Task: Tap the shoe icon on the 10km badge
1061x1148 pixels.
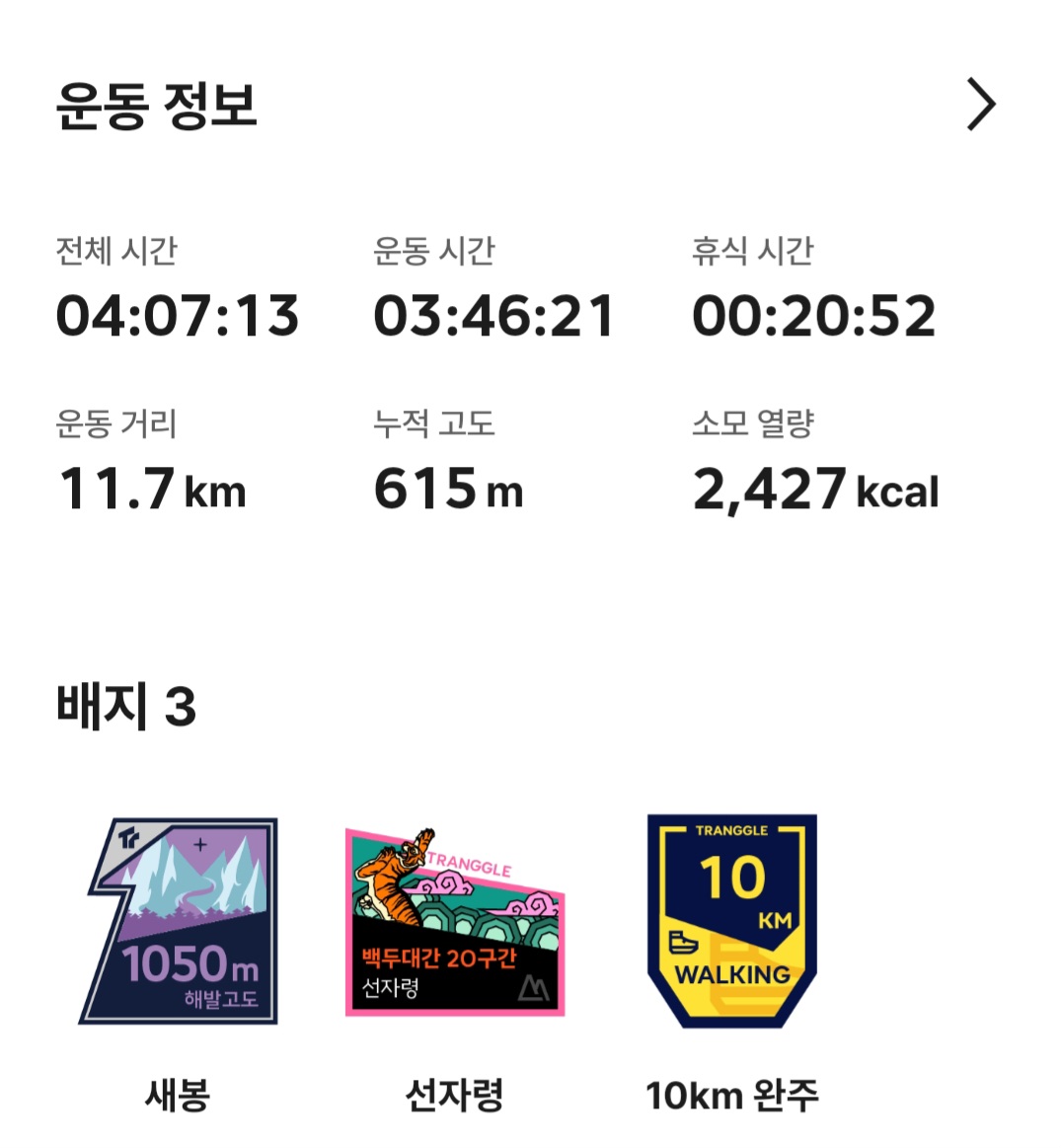Action: (x=683, y=943)
